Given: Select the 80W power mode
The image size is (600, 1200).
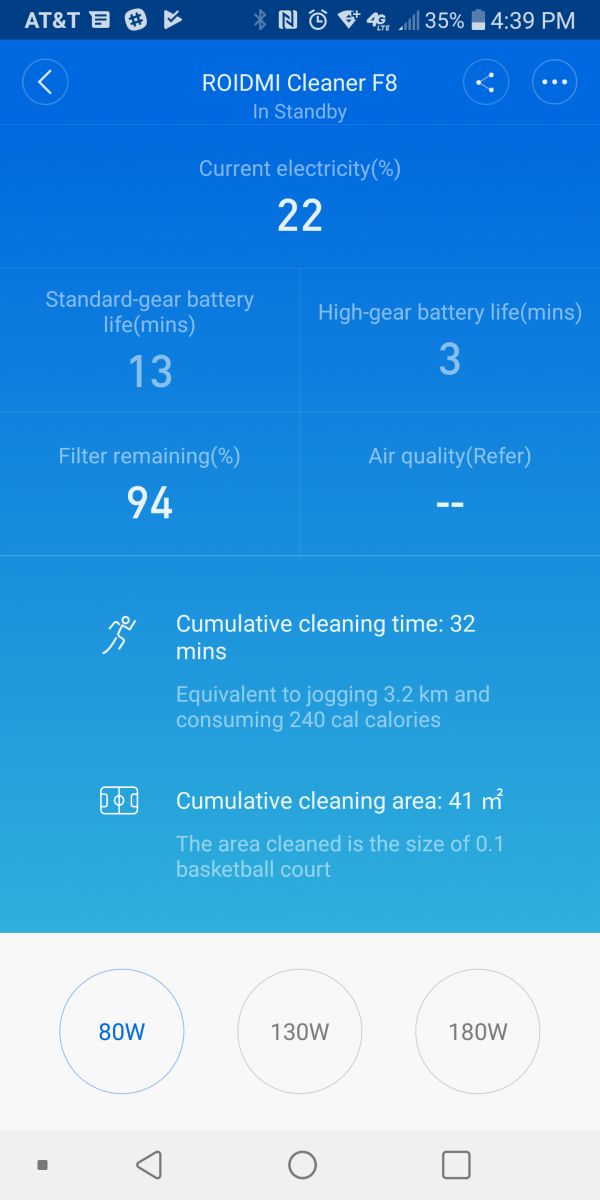Looking at the screenshot, I should 122,1032.
